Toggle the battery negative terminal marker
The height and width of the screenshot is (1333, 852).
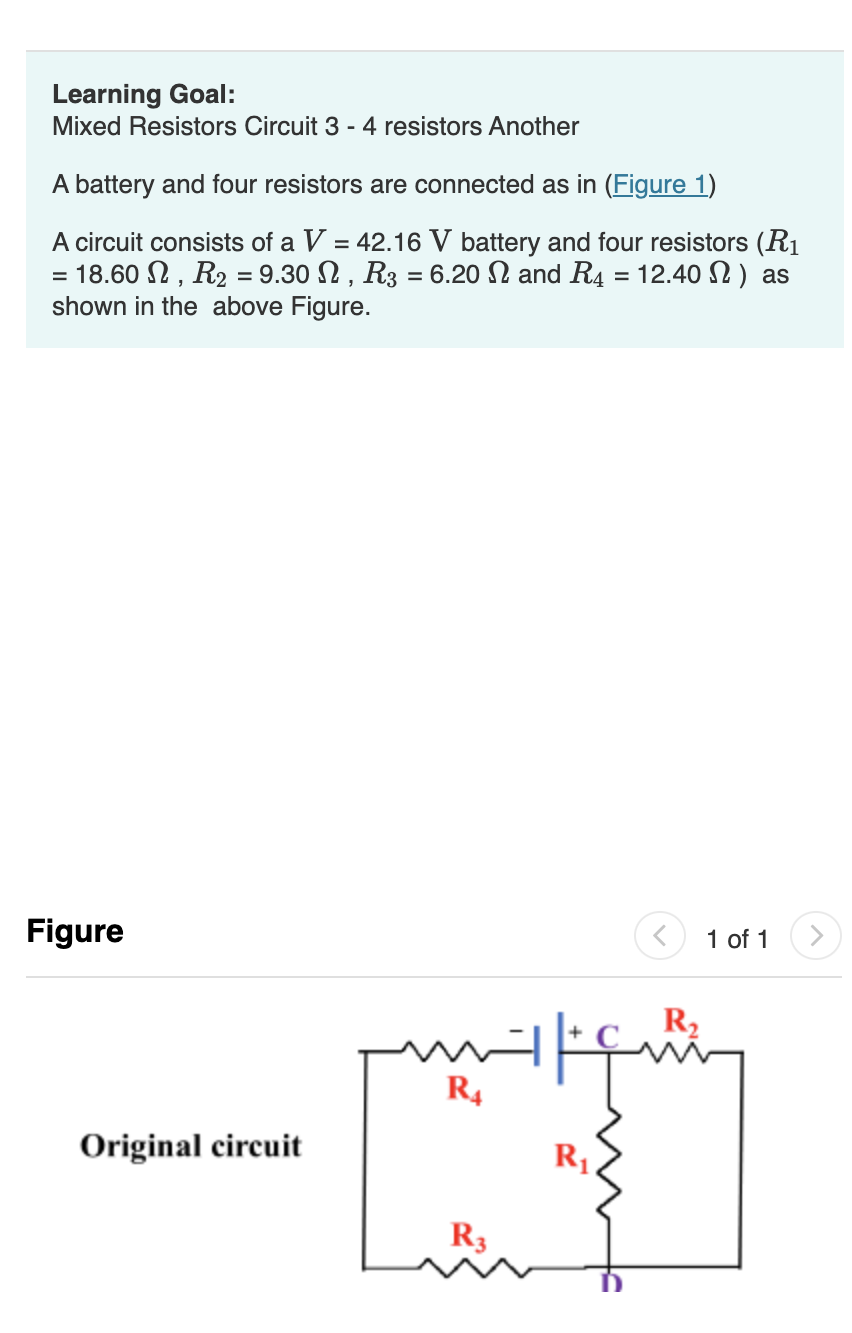pyautogui.click(x=517, y=1031)
